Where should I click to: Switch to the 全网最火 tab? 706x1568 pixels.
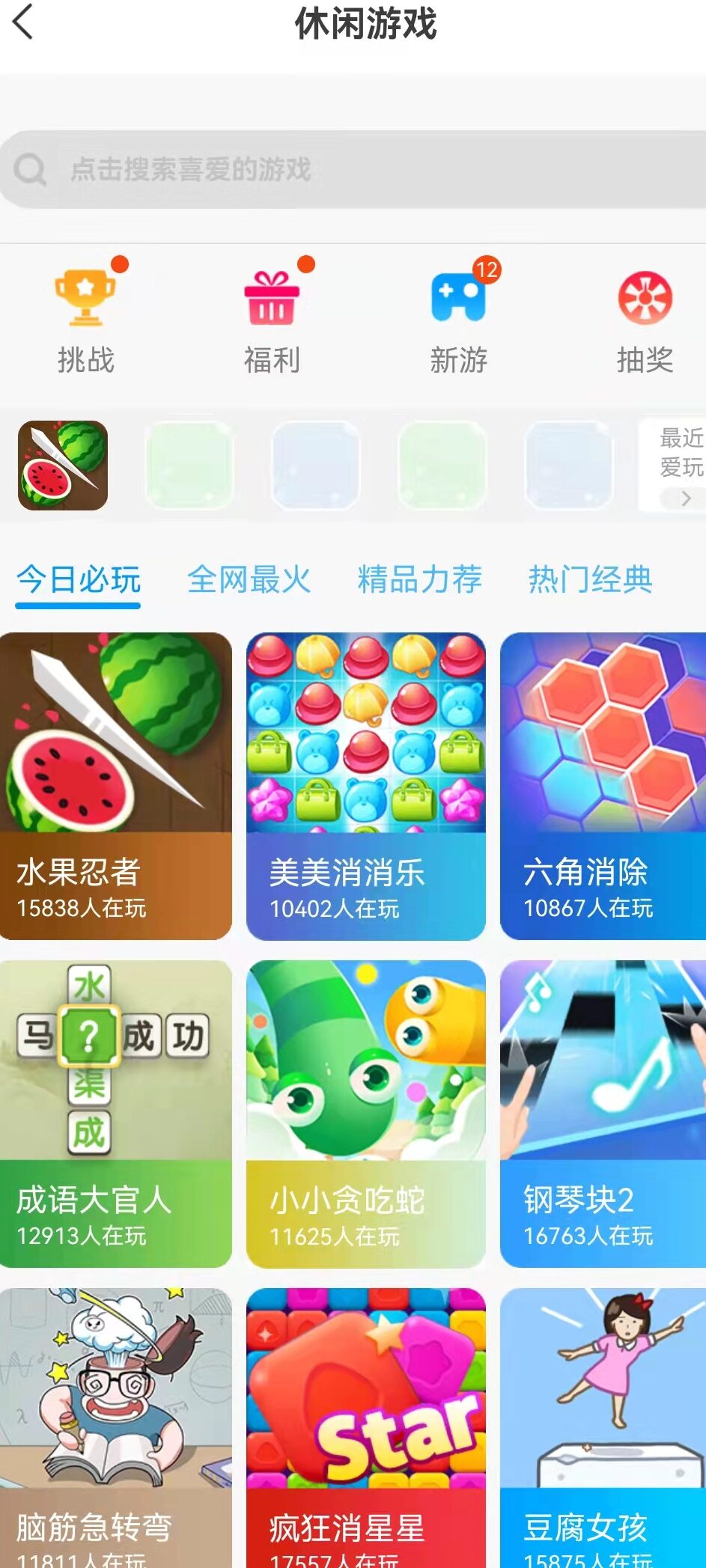[x=249, y=579]
